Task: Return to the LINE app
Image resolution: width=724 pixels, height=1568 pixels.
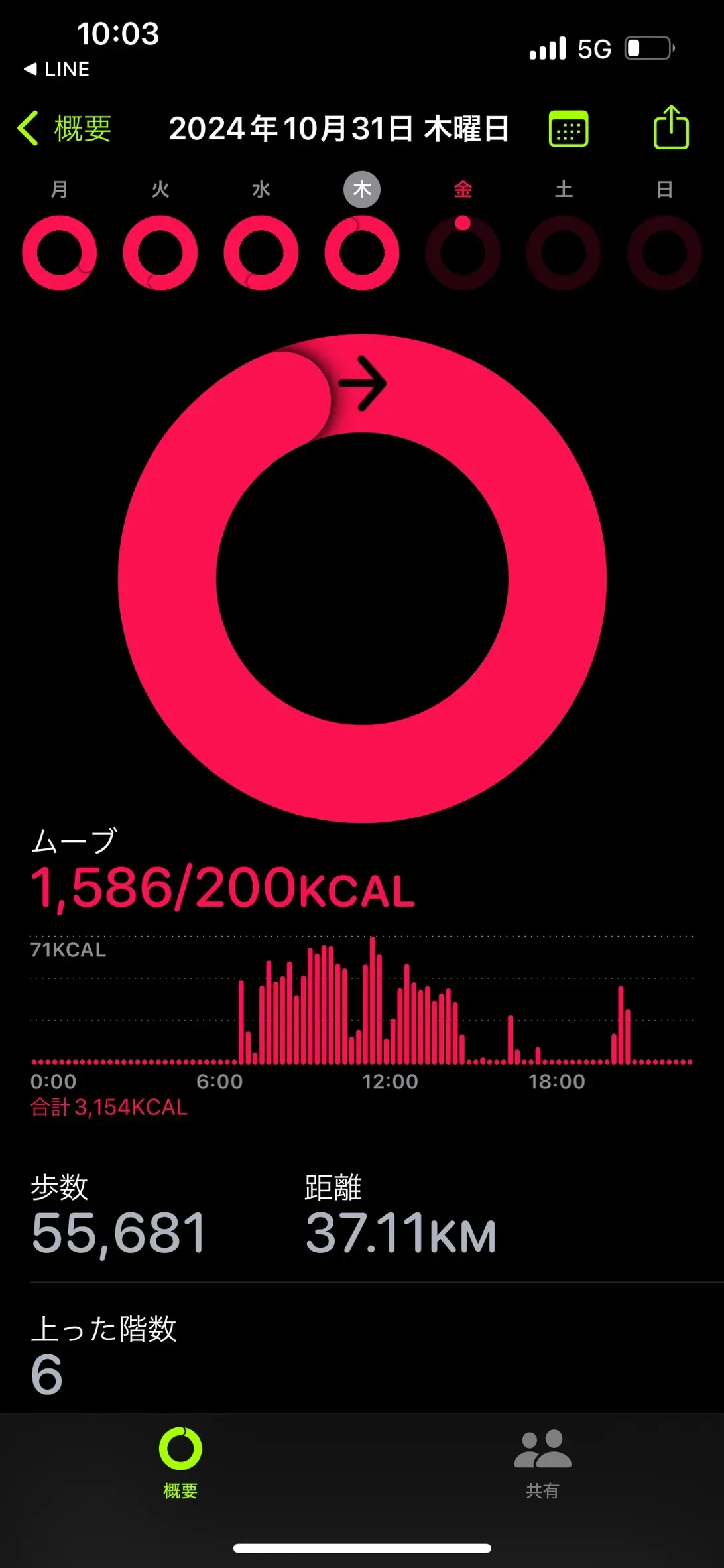Action: pyautogui.click(x=57, y=69)
